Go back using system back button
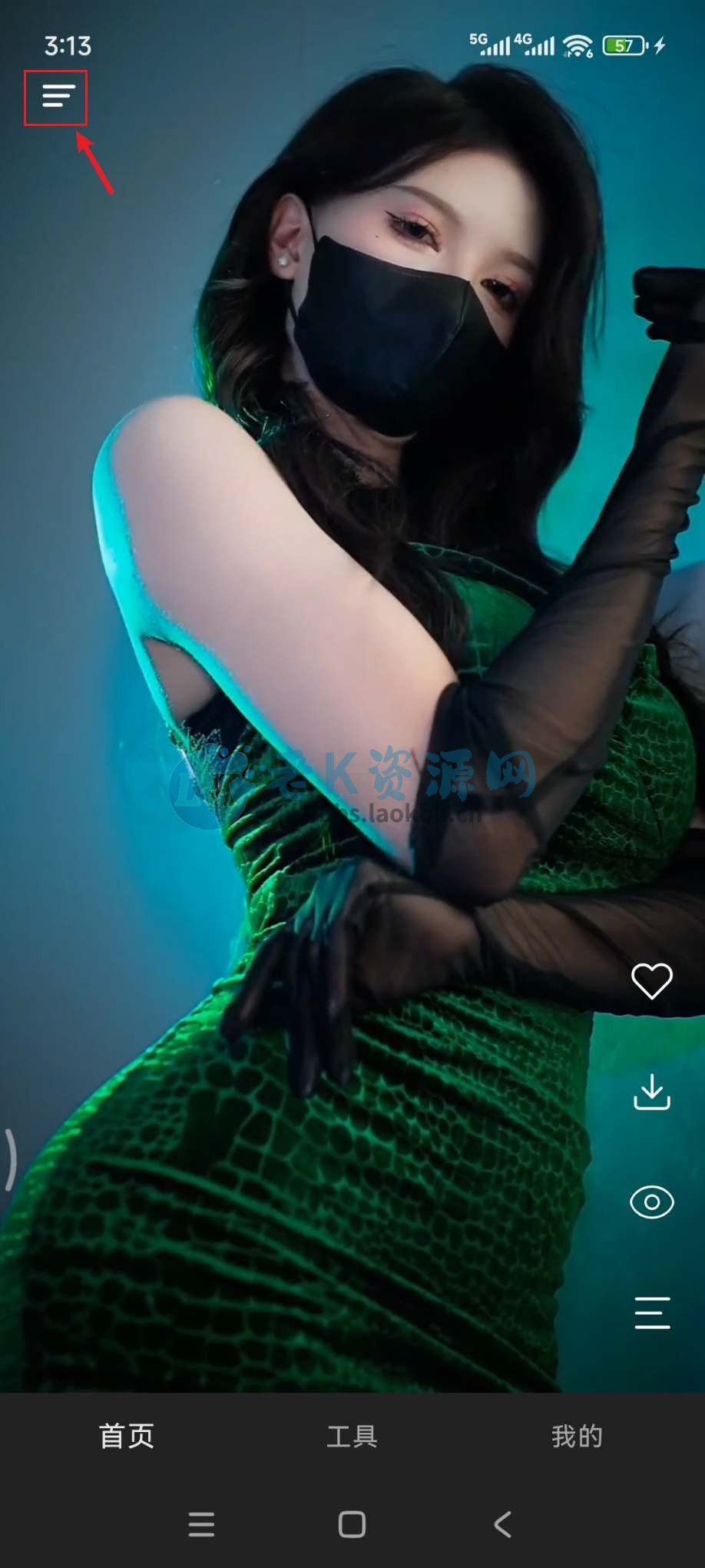This screenshot has height=1568, width=705. click(502, 1524)
